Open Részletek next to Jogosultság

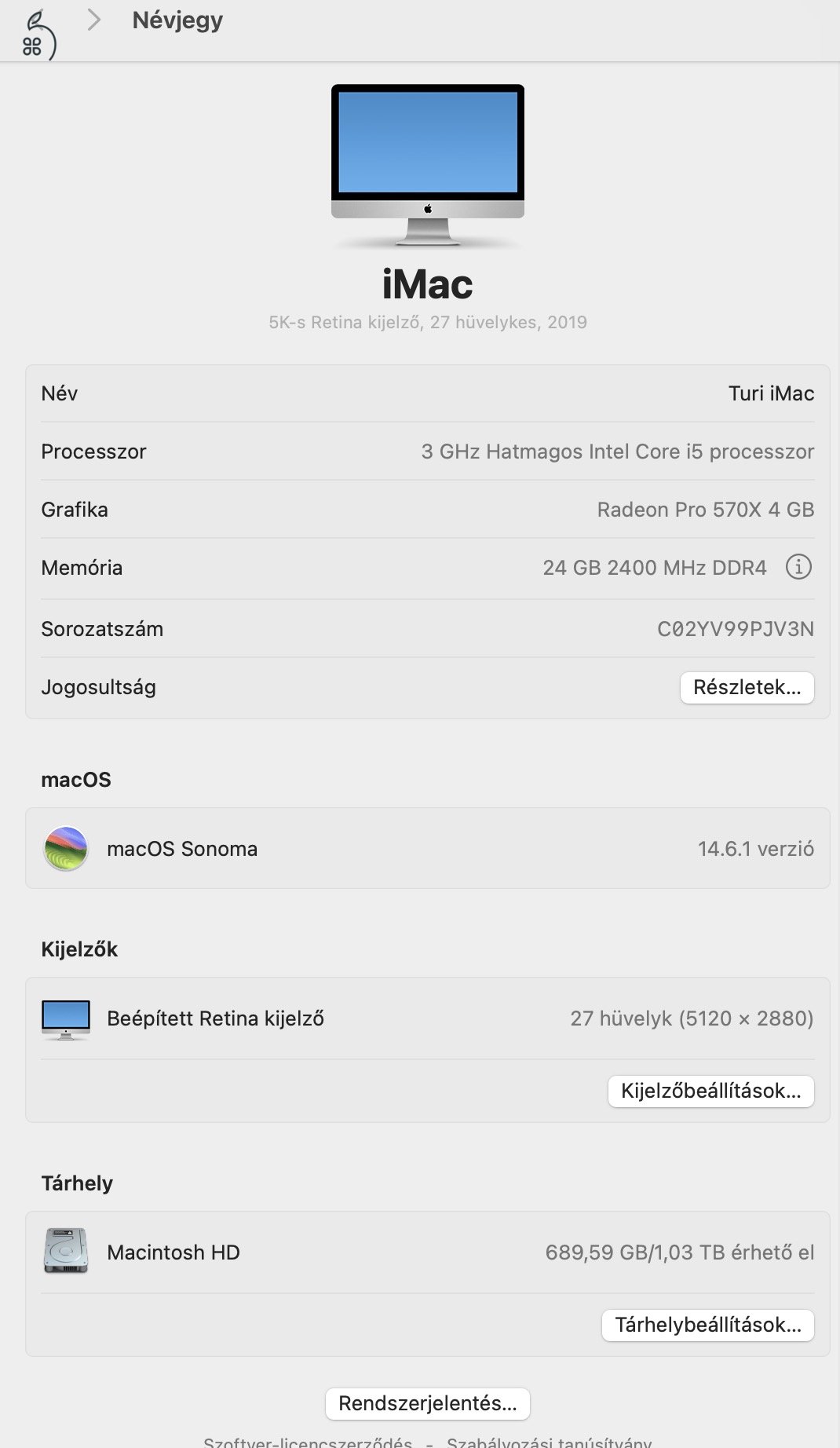coord(747,688)
